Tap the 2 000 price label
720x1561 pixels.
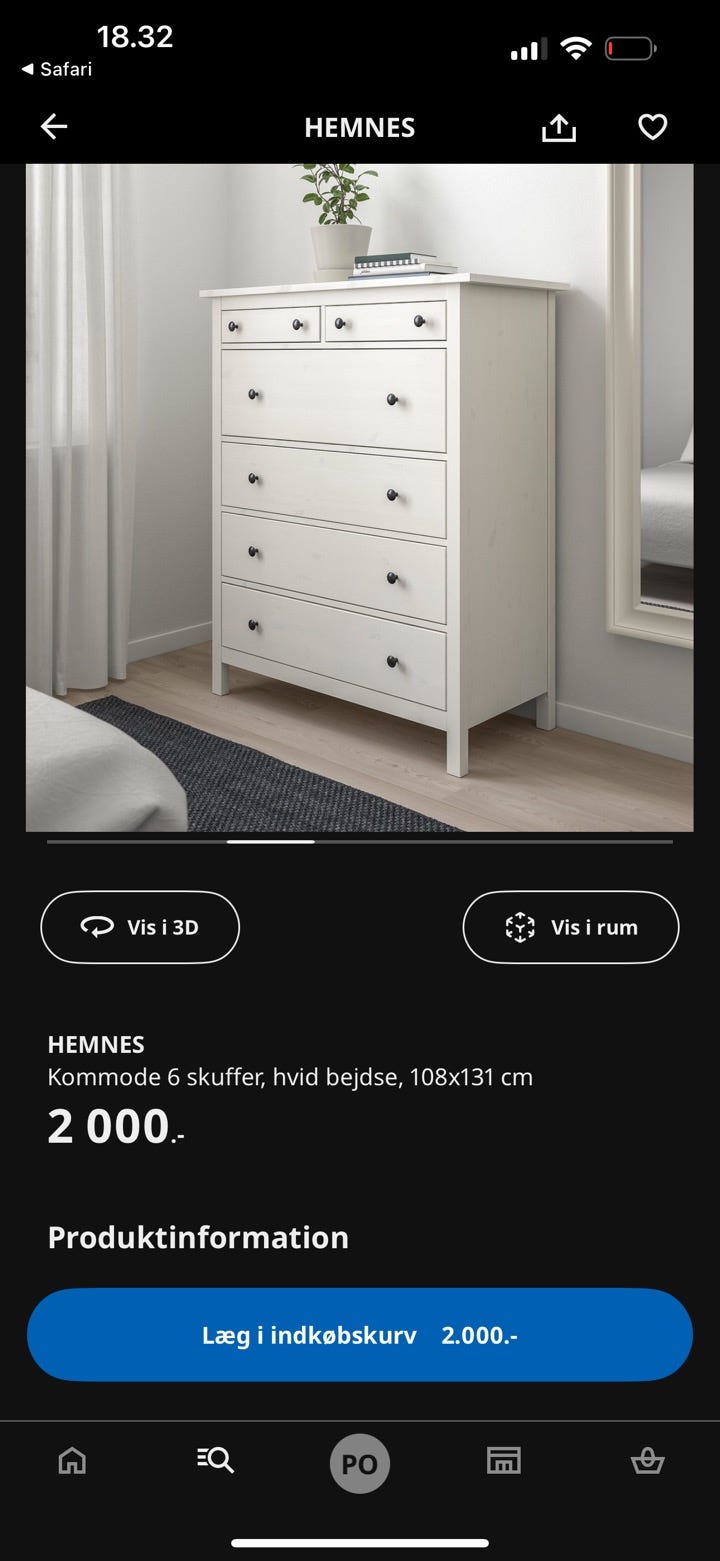click(x=110, y=1126)
